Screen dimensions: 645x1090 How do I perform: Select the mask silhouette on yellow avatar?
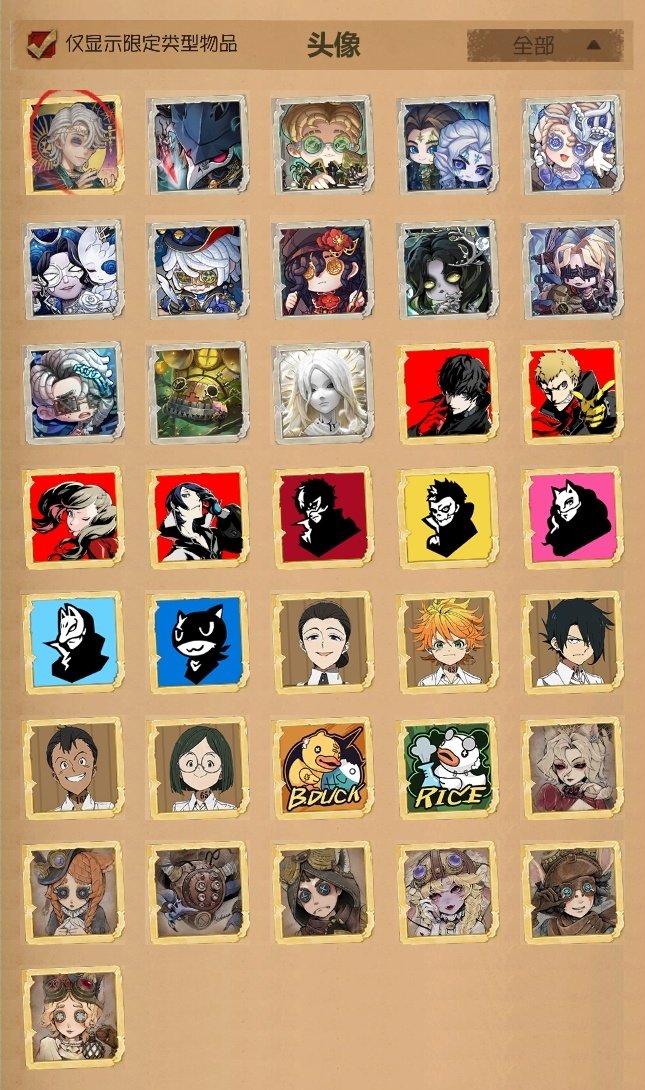click(x=448, y=518)
